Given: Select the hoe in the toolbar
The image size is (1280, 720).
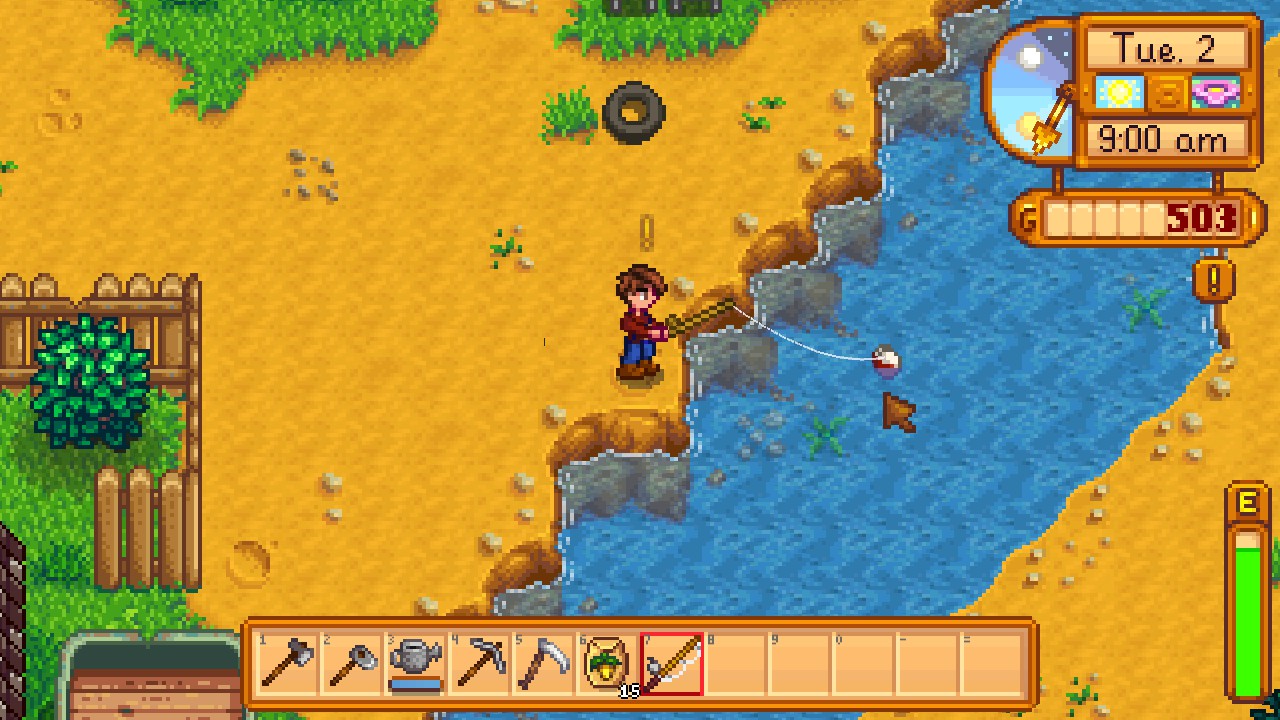Looking at the screenshot, I should pos(351,662).
